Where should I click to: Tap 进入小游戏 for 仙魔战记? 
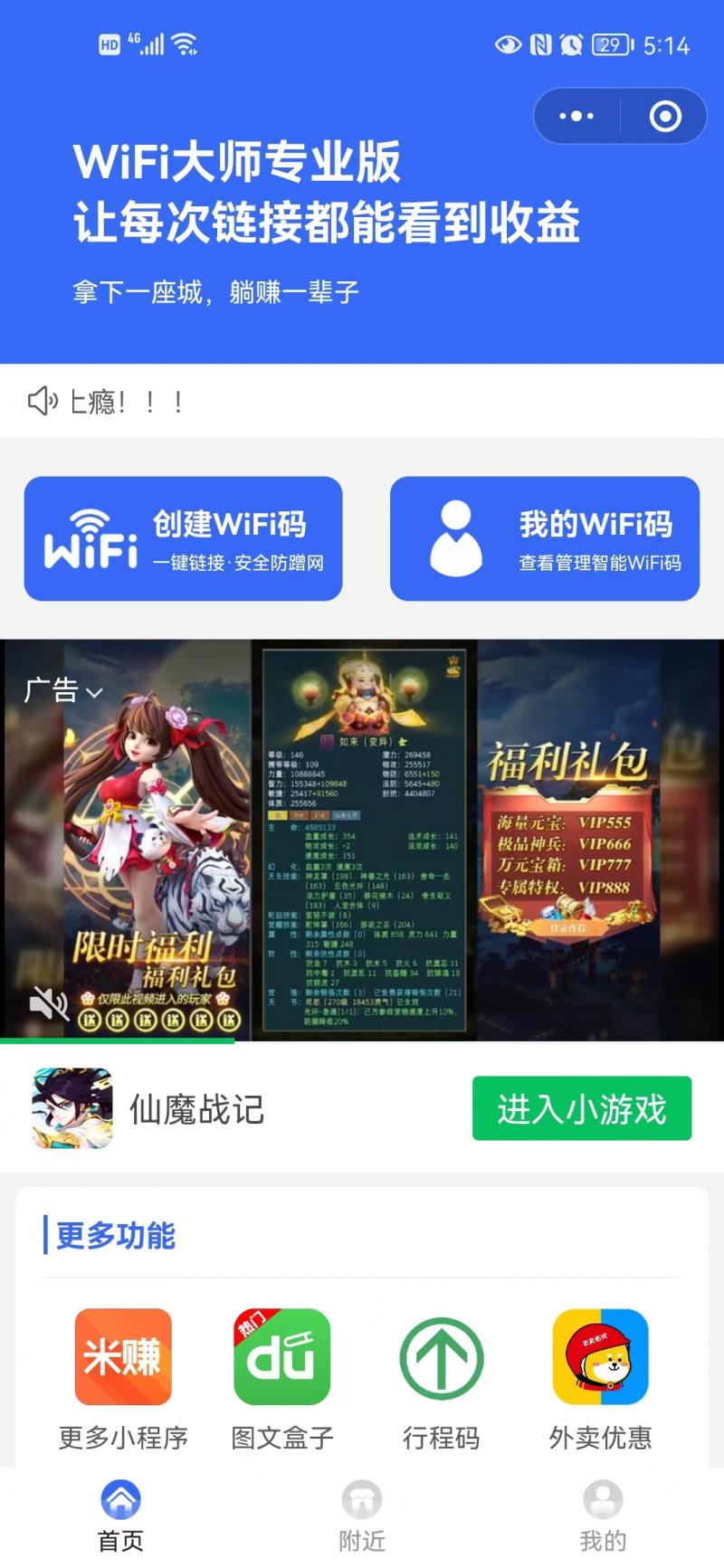[x=581, y=1108]
